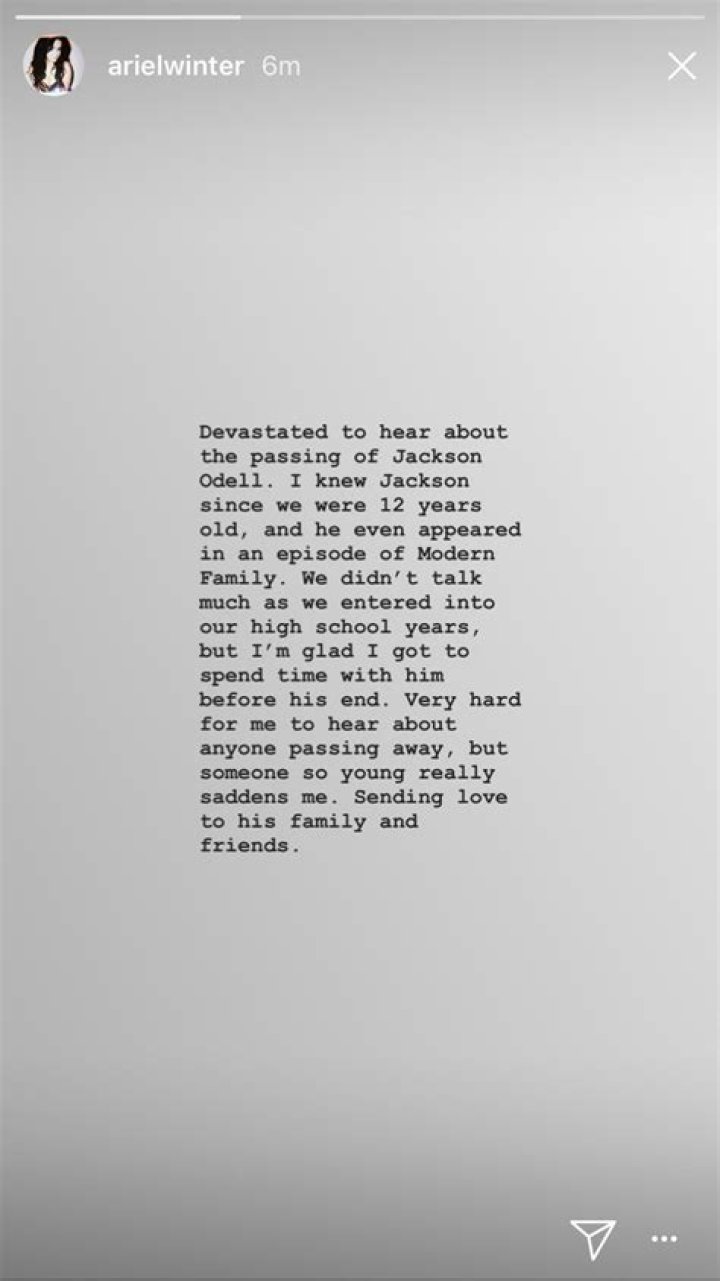Viewport: 720px width, 1281px height.
Task: Send this story via the paper plane
Action: 592,1239
